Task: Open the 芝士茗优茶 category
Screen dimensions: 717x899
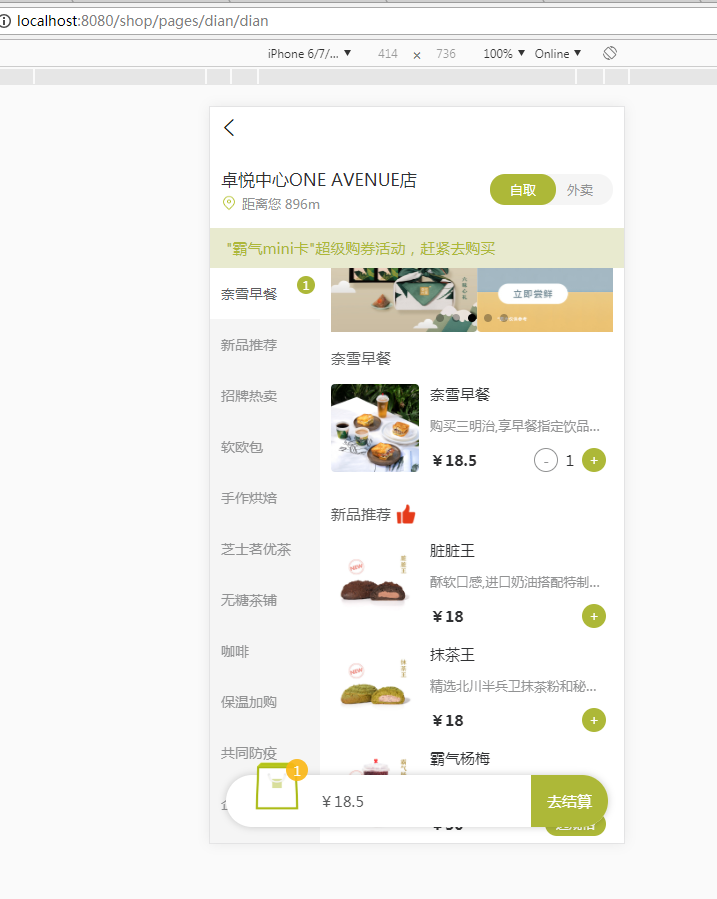Action: 256,549
